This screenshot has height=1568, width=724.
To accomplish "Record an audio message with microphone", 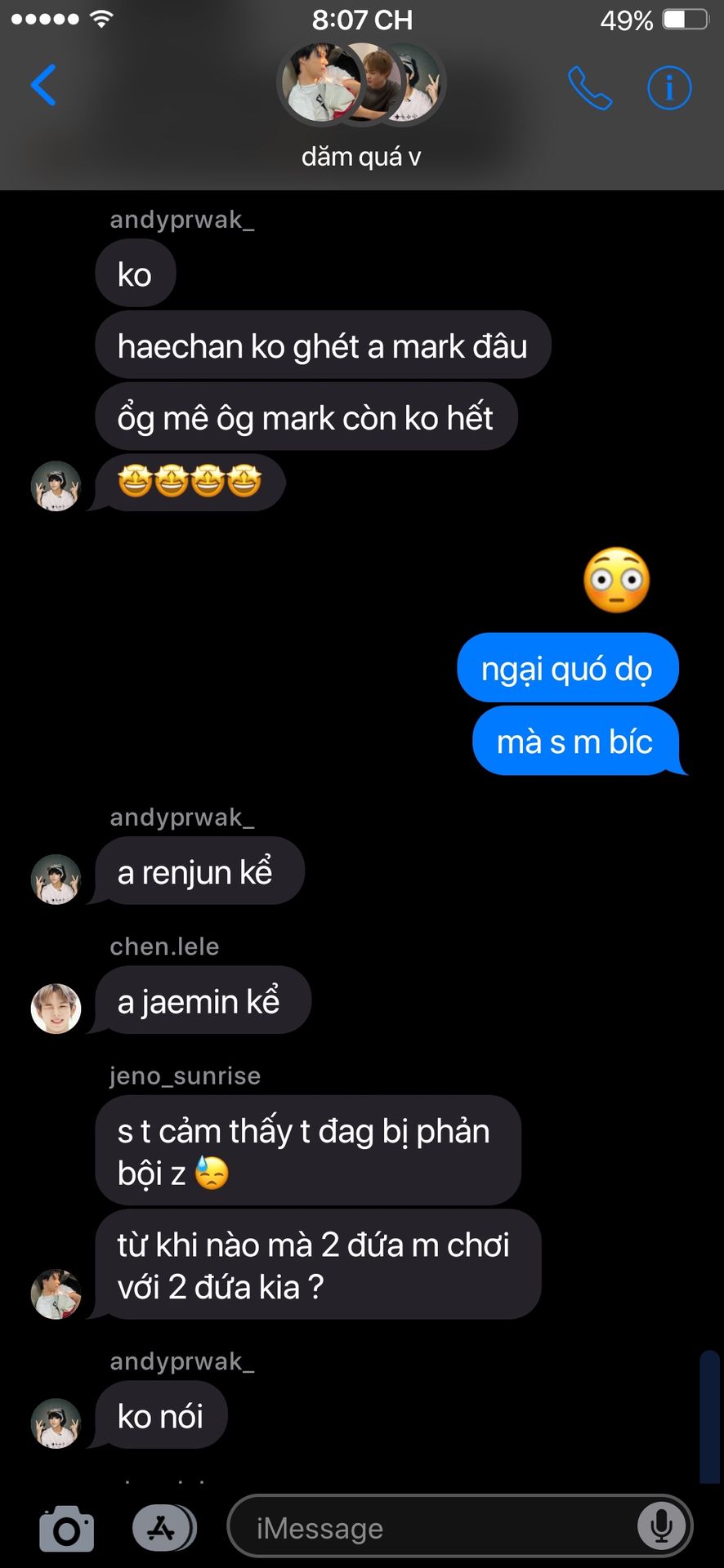I will pos(661,1526).
